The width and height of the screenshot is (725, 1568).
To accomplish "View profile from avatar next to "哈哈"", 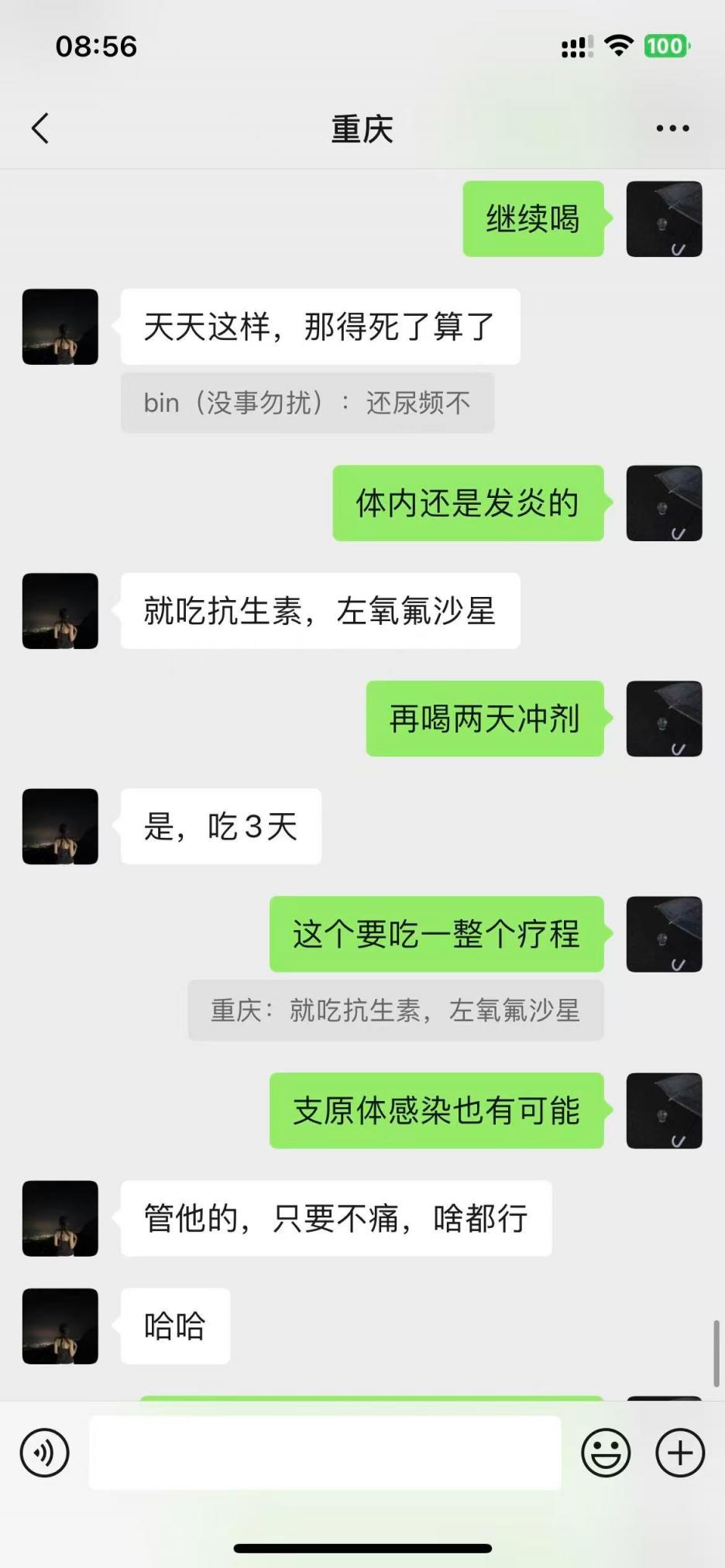I will 60,1326.
